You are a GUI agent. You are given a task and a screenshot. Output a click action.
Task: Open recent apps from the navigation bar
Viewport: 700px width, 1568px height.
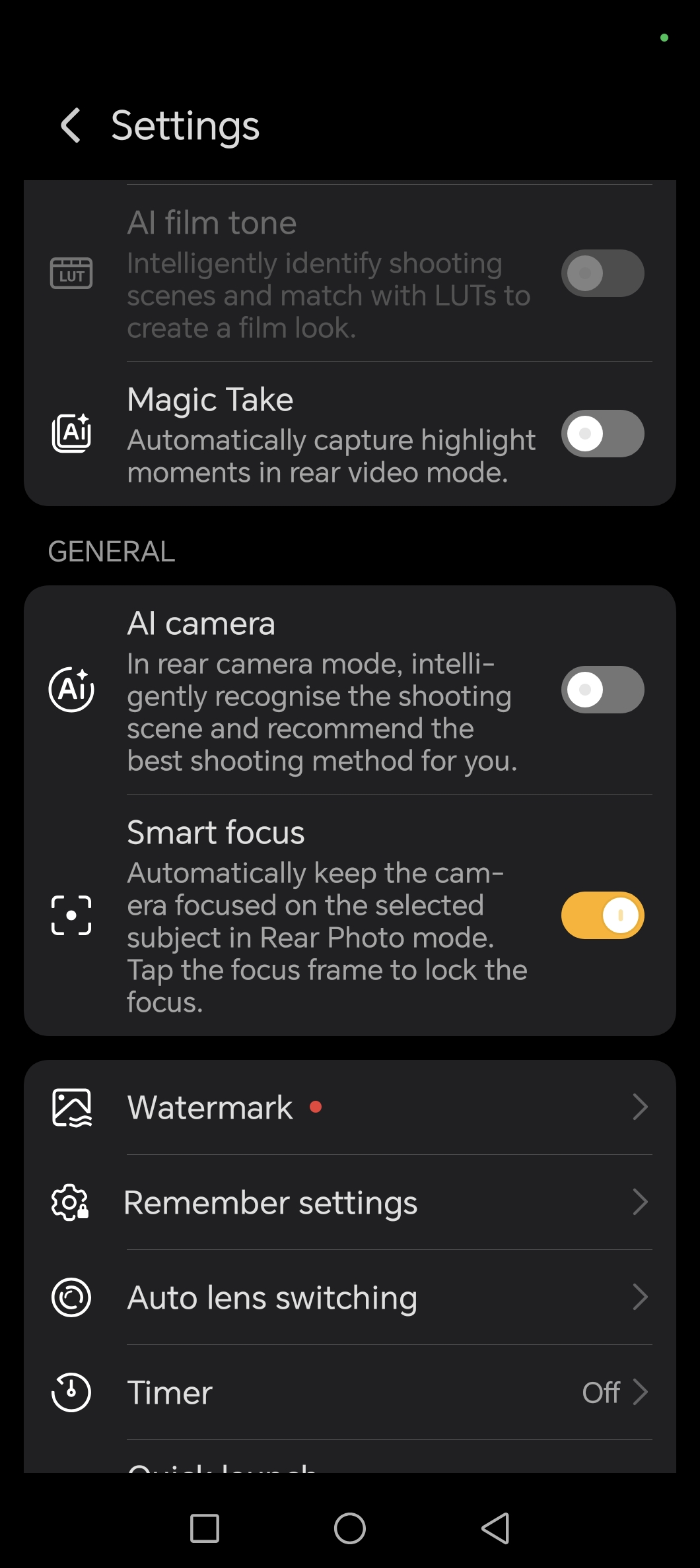coord(205,1528)
